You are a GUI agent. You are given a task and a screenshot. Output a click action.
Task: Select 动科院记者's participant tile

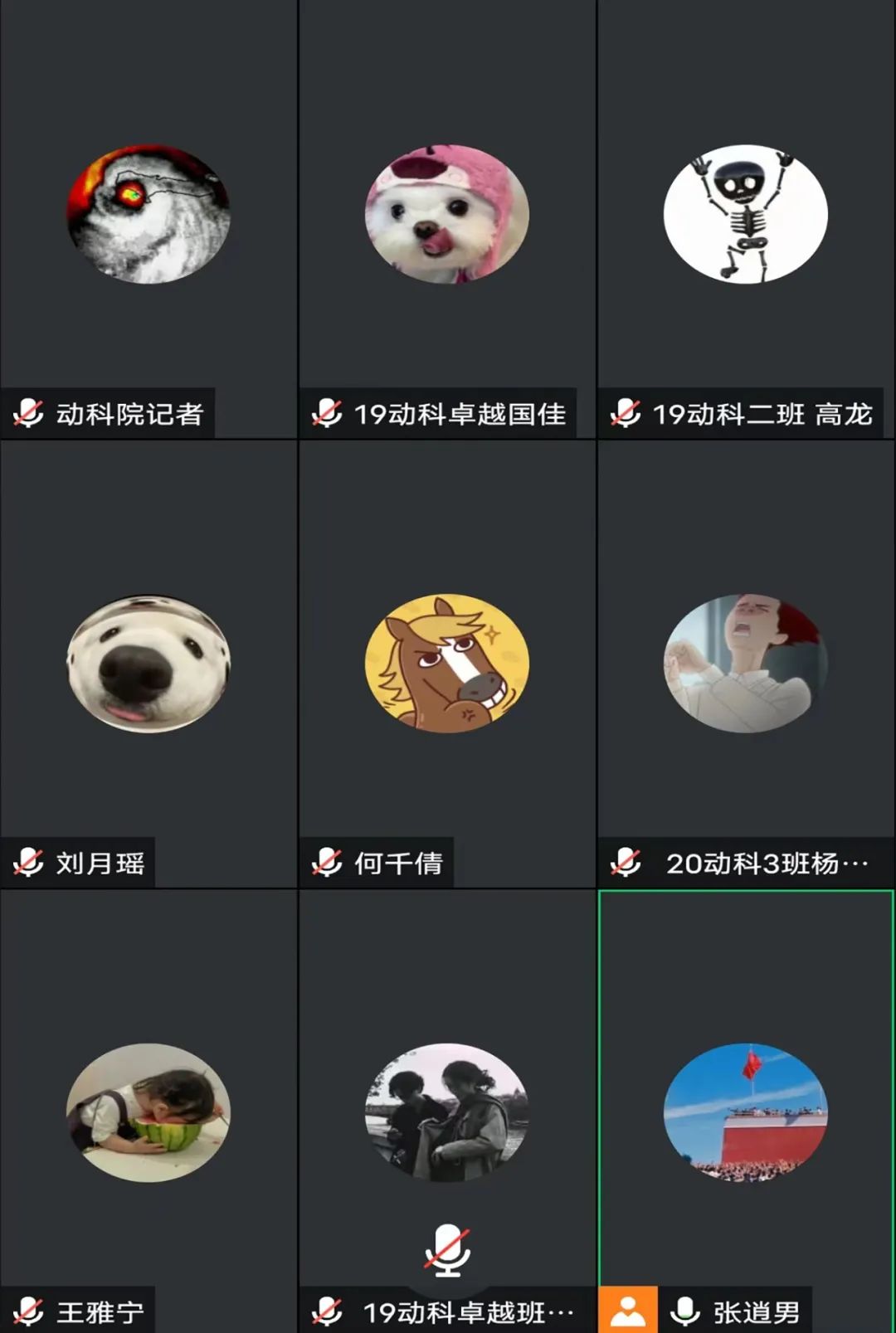(149, 217)
